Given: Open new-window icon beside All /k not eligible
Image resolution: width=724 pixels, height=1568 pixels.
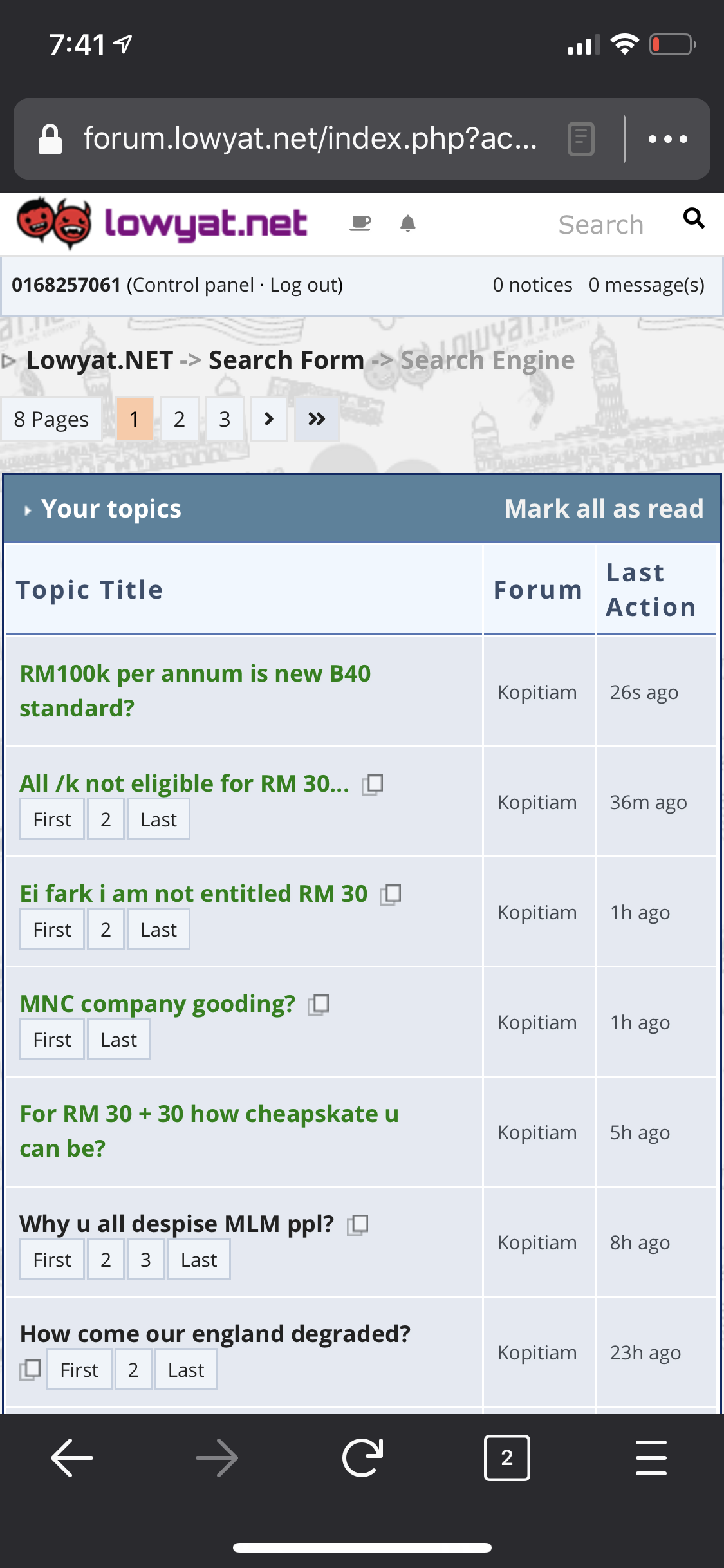Looking at the screenshot, I should click(373, 784).
